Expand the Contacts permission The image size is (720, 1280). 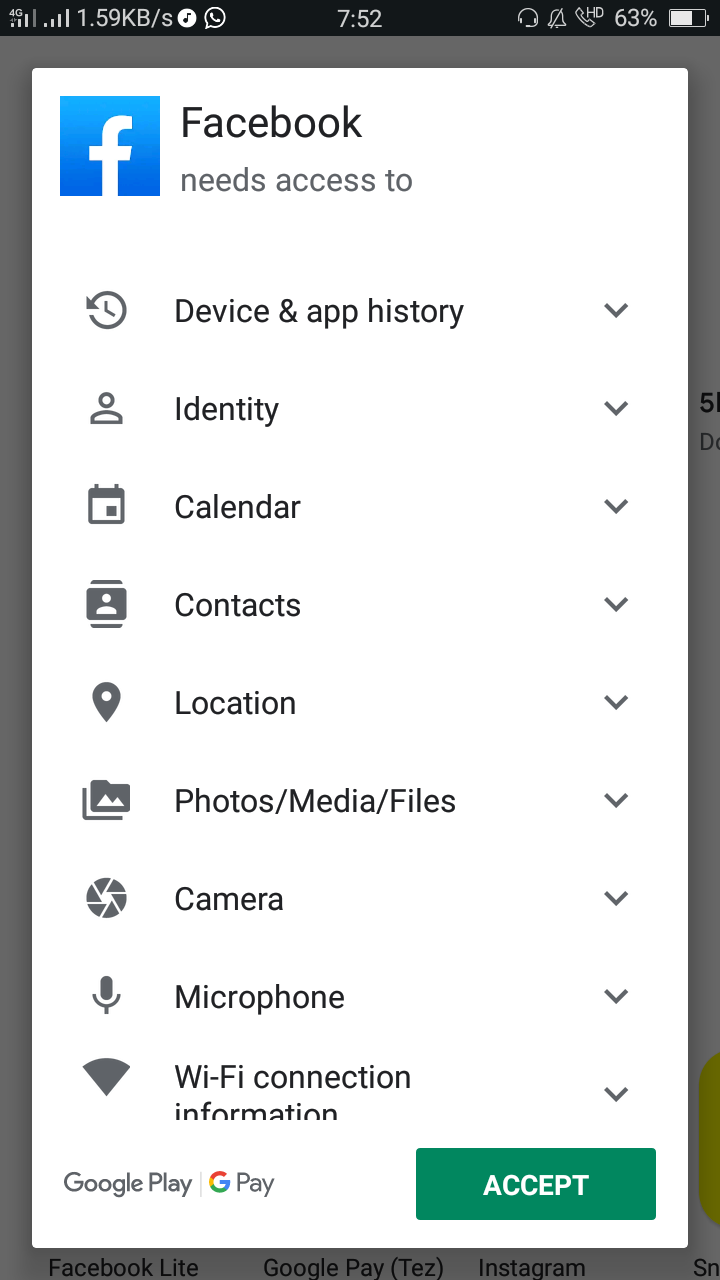point(616,605)
